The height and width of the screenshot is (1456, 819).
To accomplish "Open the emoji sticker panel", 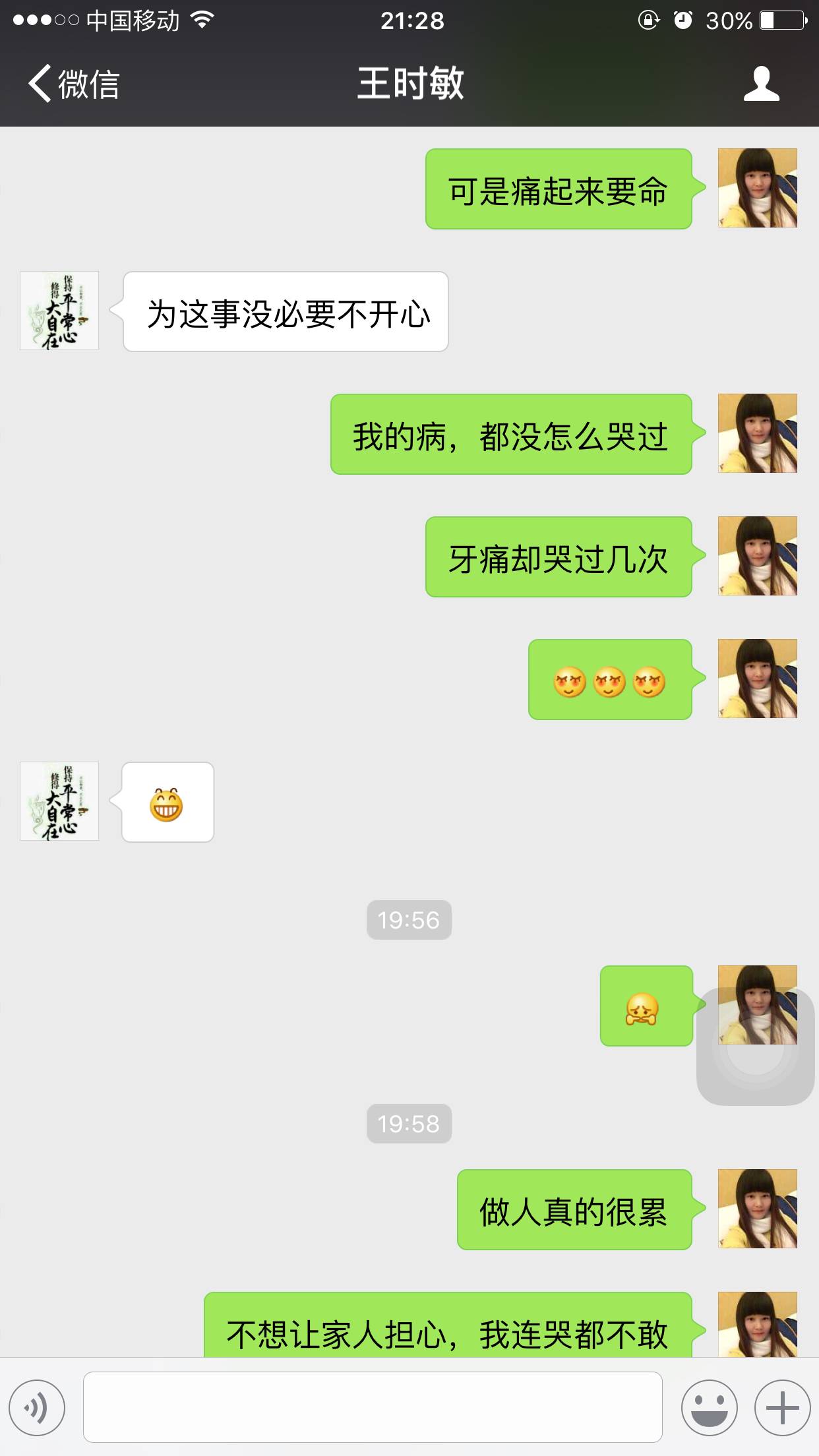I will coord(709,1407).
